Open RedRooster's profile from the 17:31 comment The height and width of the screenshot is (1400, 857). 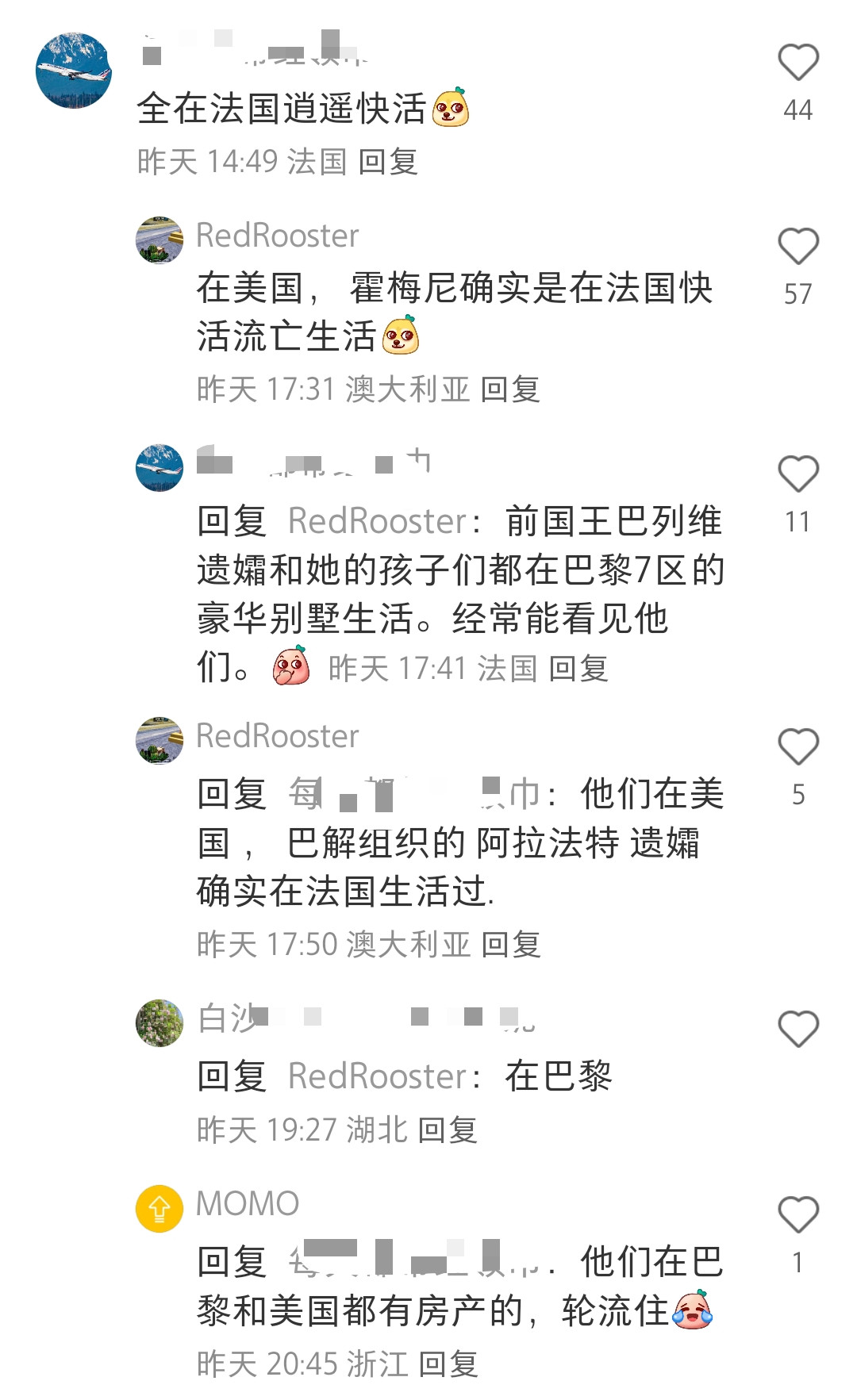pyautogui.click(x=277, y=236)
